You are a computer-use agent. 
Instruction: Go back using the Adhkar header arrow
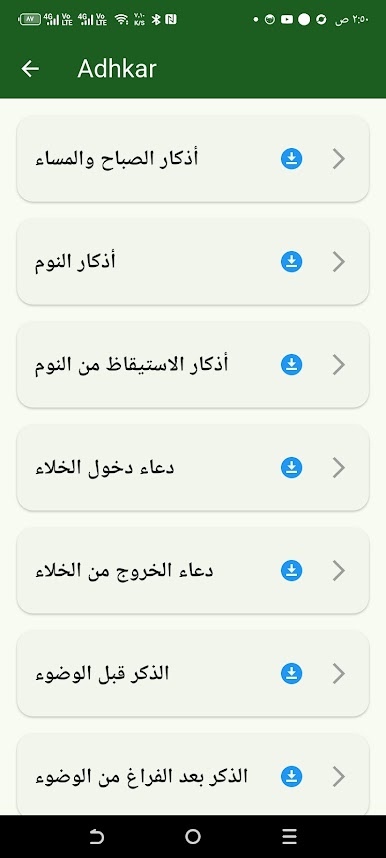[x=30, y=69]
